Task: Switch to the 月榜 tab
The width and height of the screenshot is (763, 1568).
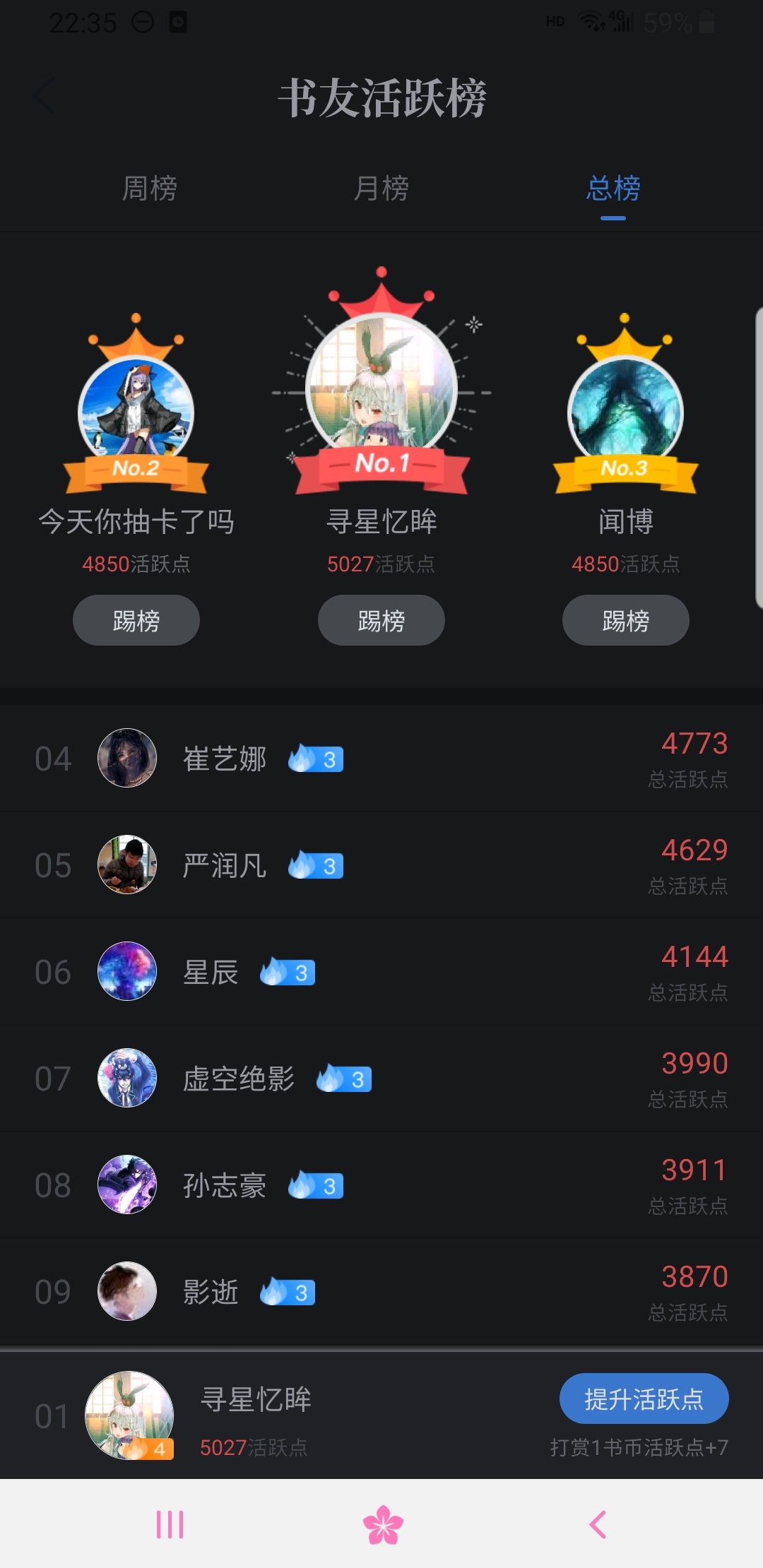Action: click(381, 189)
